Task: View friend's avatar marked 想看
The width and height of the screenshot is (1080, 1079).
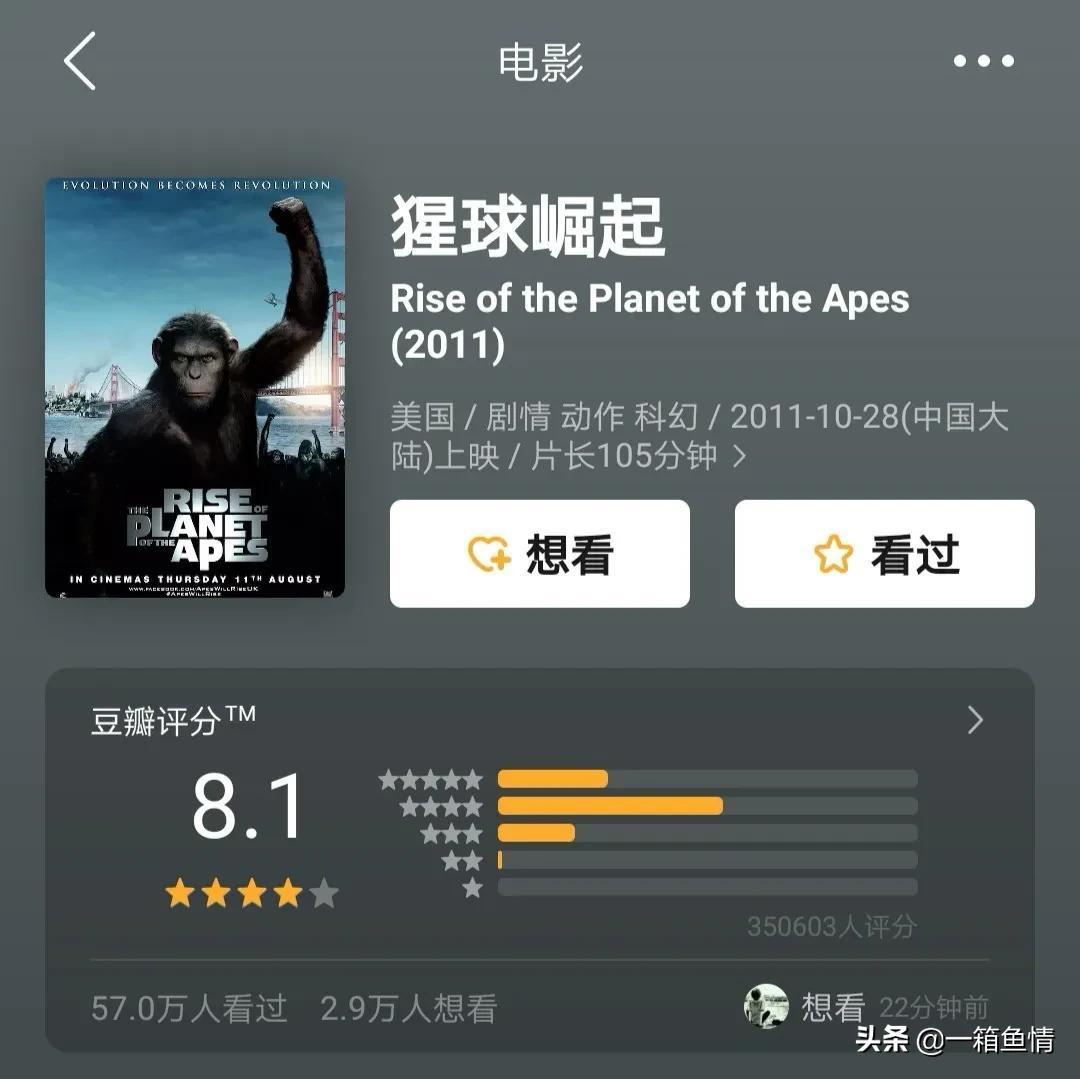Action: (766, 1006)
